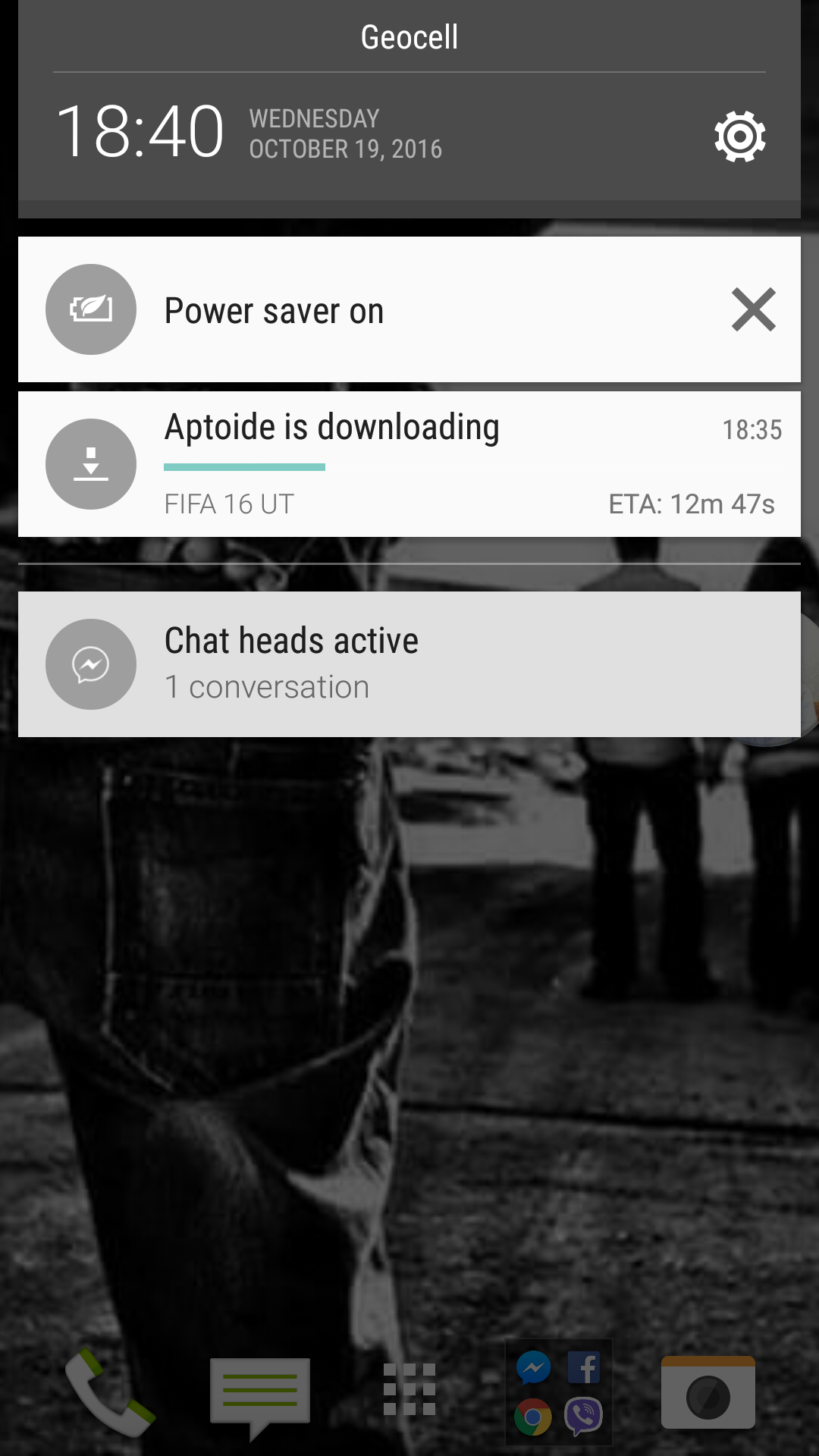Viewport: 819px width, 1456px height.
Task: Launch the Camera app
Action: pos(708,1392)
